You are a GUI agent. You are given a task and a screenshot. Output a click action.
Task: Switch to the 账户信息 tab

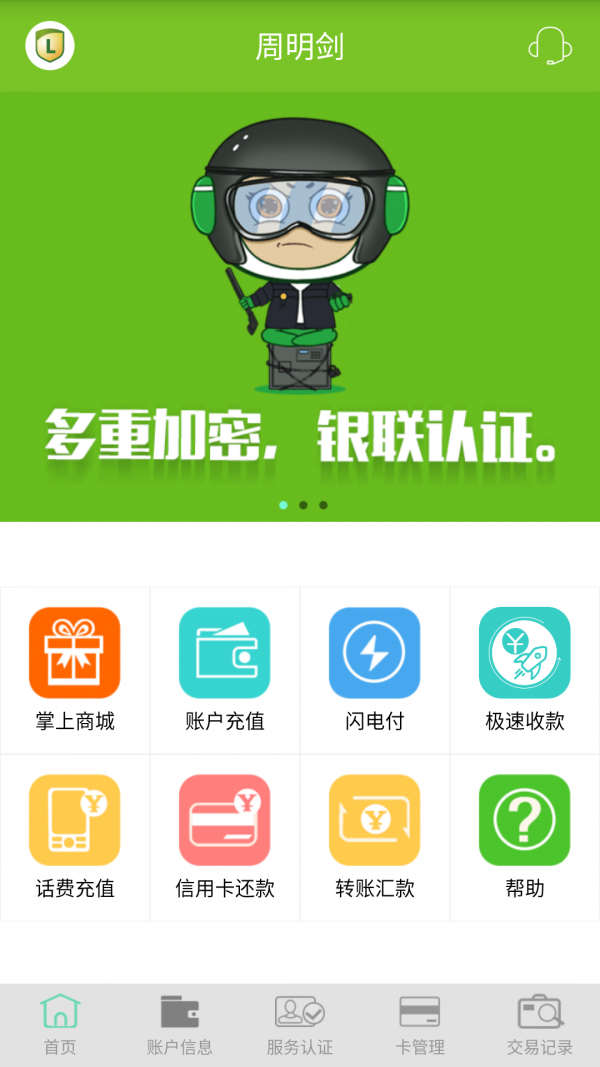tap(180, 1025)
